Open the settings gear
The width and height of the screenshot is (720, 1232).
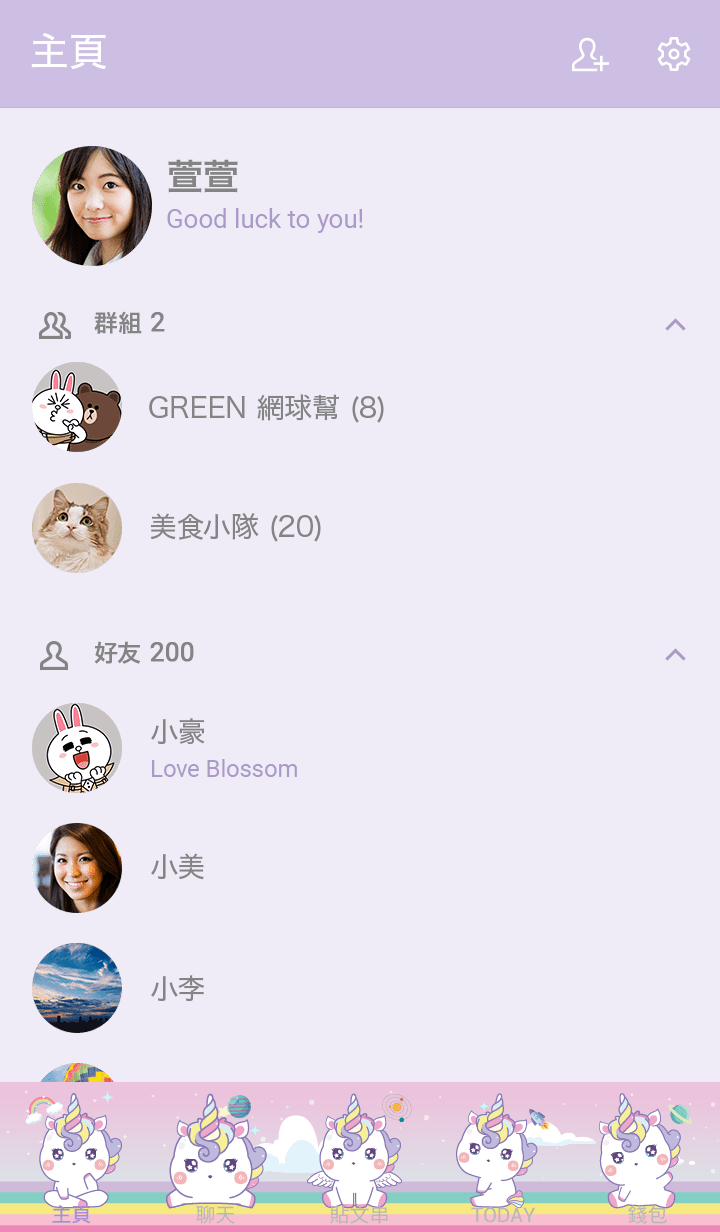(x=674, y=55)
